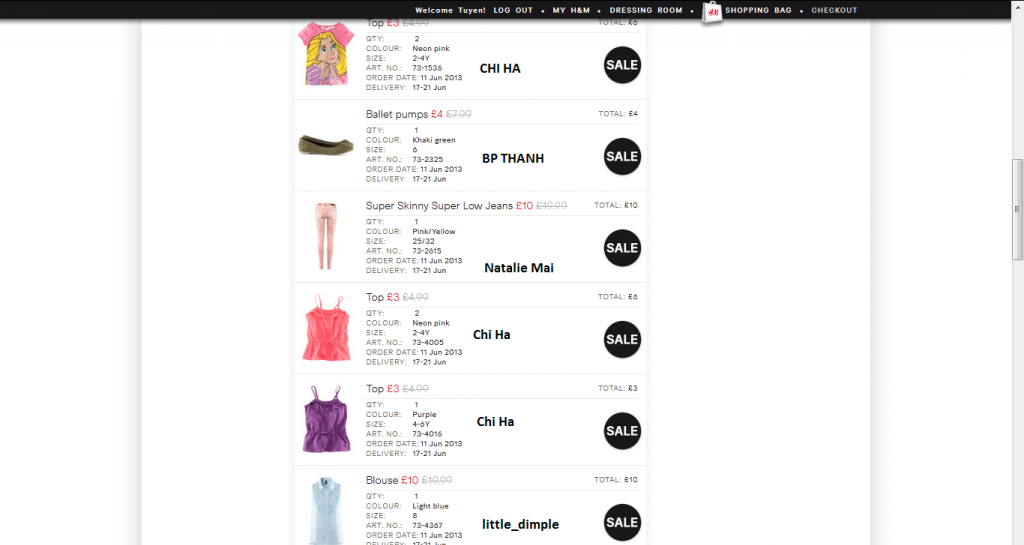Open the Shopping Bag
This screenshot has height=545, width=1024.
759,10
